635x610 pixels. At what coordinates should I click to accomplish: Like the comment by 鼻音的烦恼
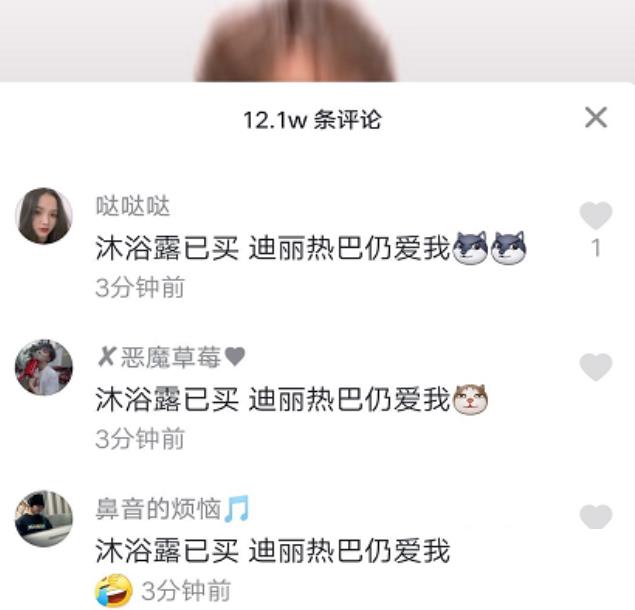596,516
